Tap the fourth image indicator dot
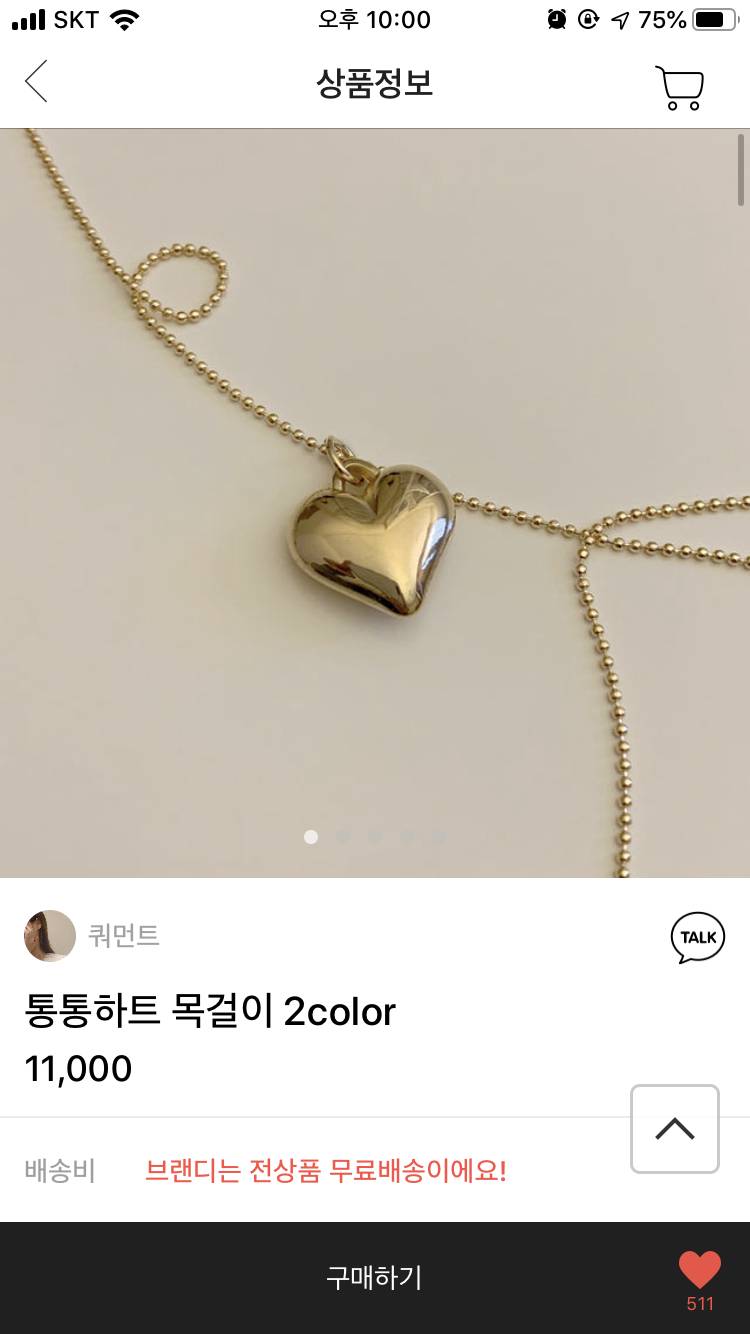 [x=406, y=837]
